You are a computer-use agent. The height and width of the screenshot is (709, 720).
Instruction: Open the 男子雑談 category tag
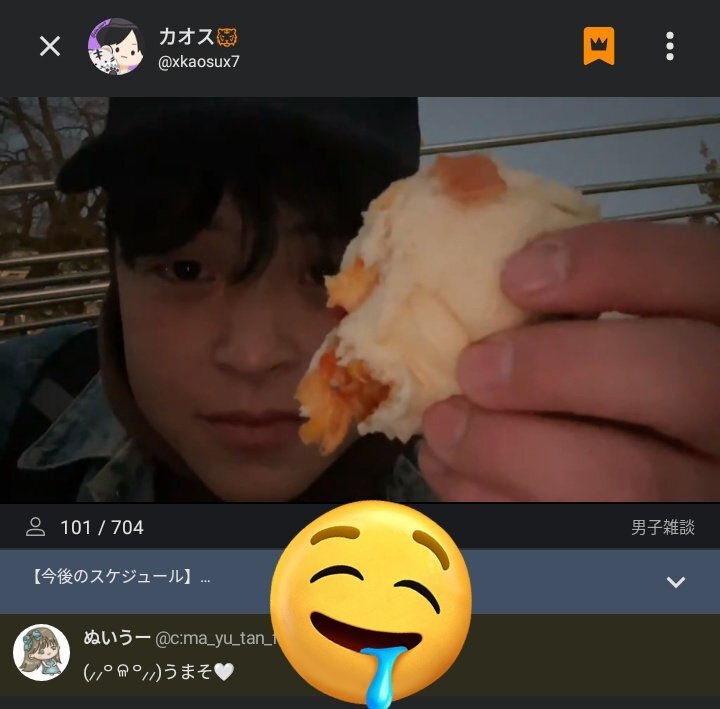tap(662, 527)
